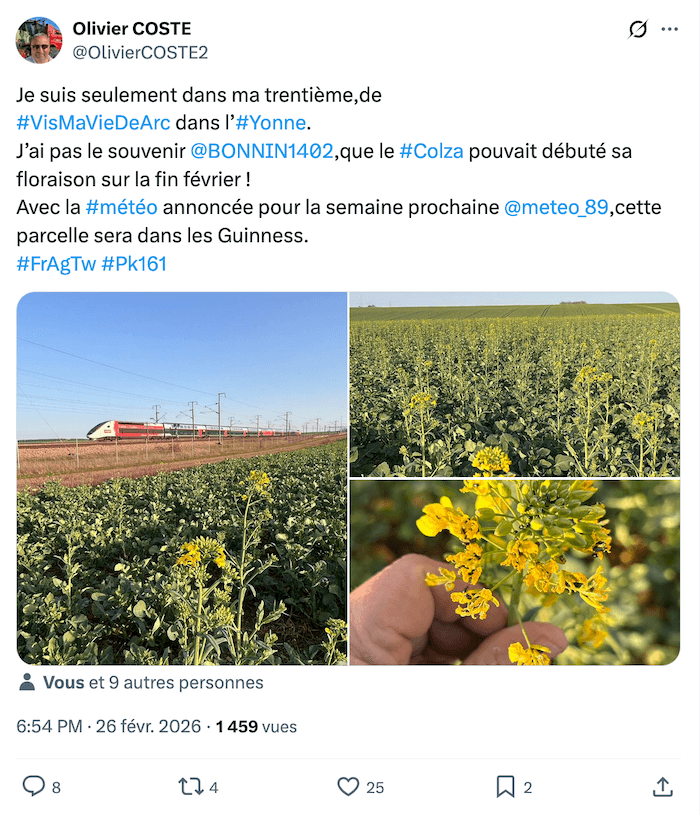
Task: Visit the @BONNIN1402 mention
Action: pos(261,152)
